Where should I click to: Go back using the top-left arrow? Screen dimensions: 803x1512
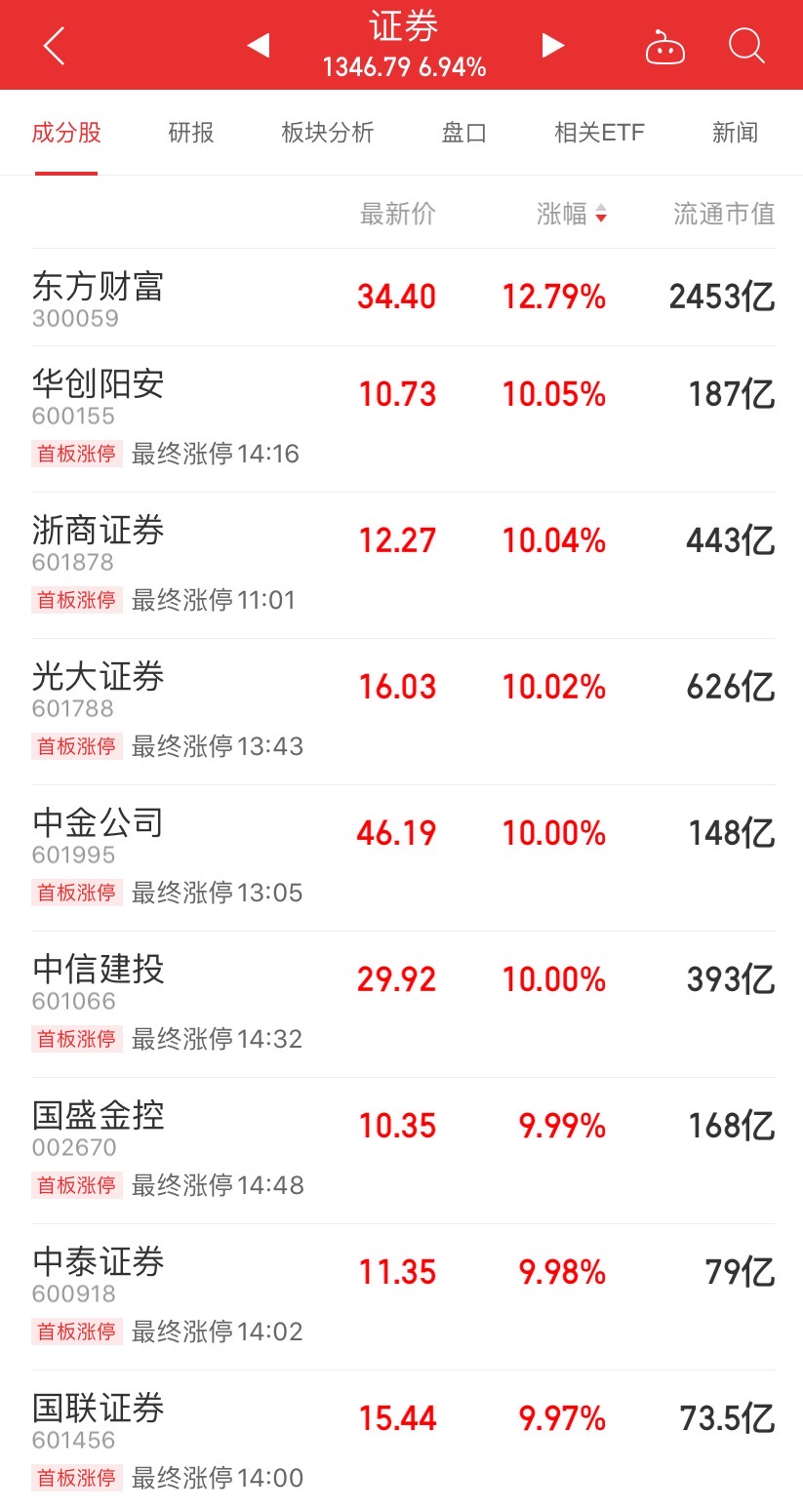click(55, 46)
